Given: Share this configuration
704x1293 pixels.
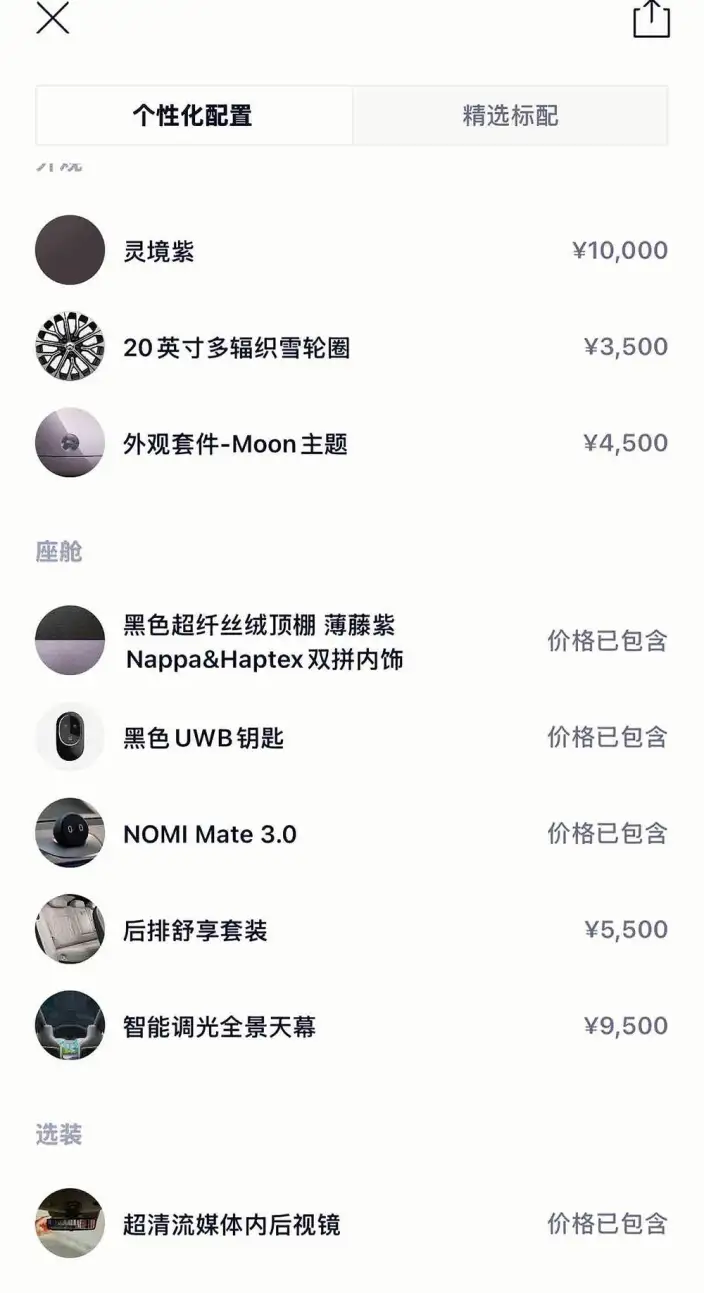Looking at the screenshot, I should coord(651,19).
